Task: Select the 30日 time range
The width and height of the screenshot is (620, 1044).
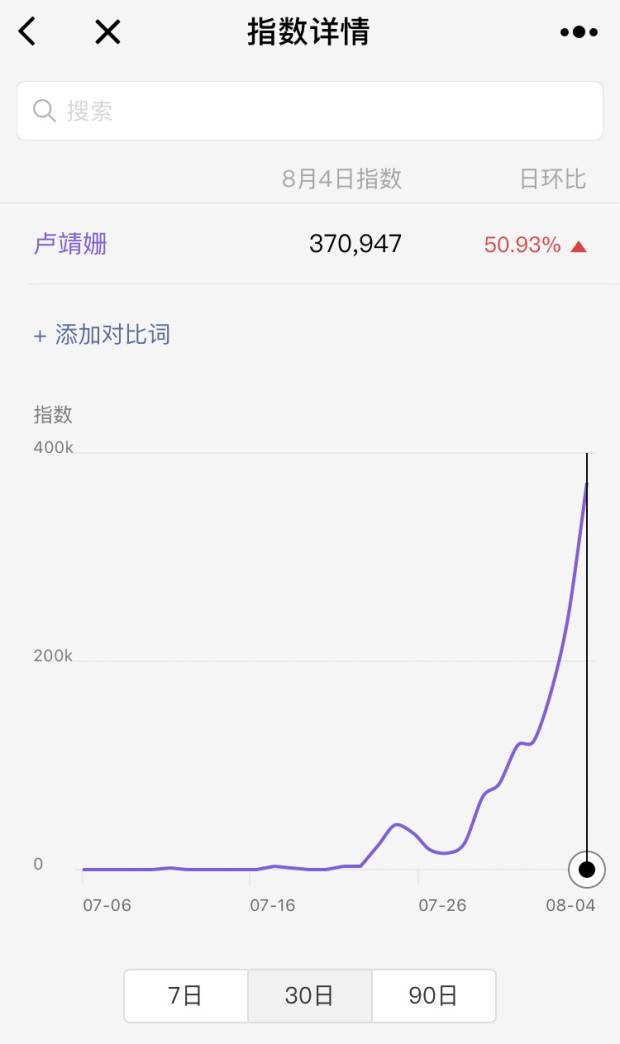Action: pos(310,995)
